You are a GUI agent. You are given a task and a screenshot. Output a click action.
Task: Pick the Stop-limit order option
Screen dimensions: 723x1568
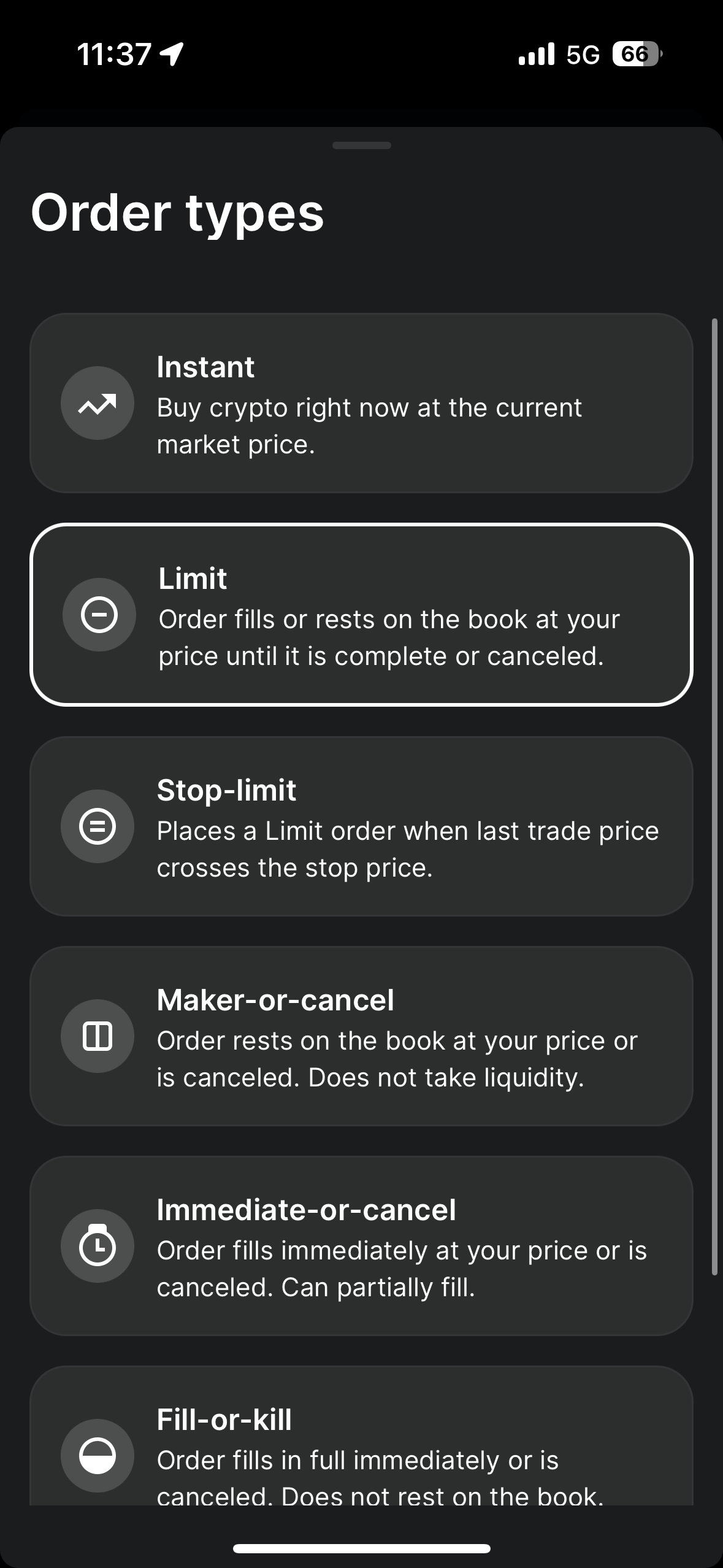(361, 826)
